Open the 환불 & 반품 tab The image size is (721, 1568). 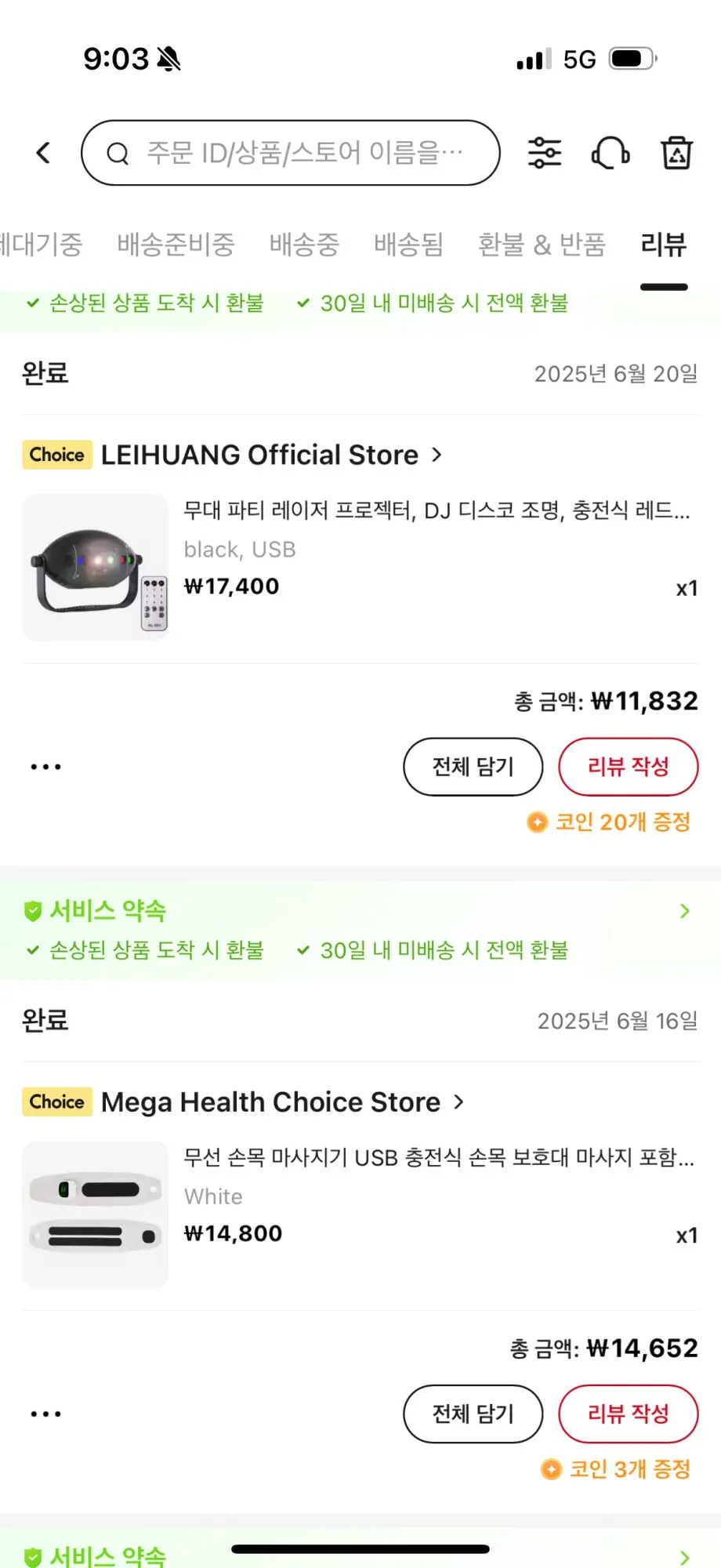542,245
